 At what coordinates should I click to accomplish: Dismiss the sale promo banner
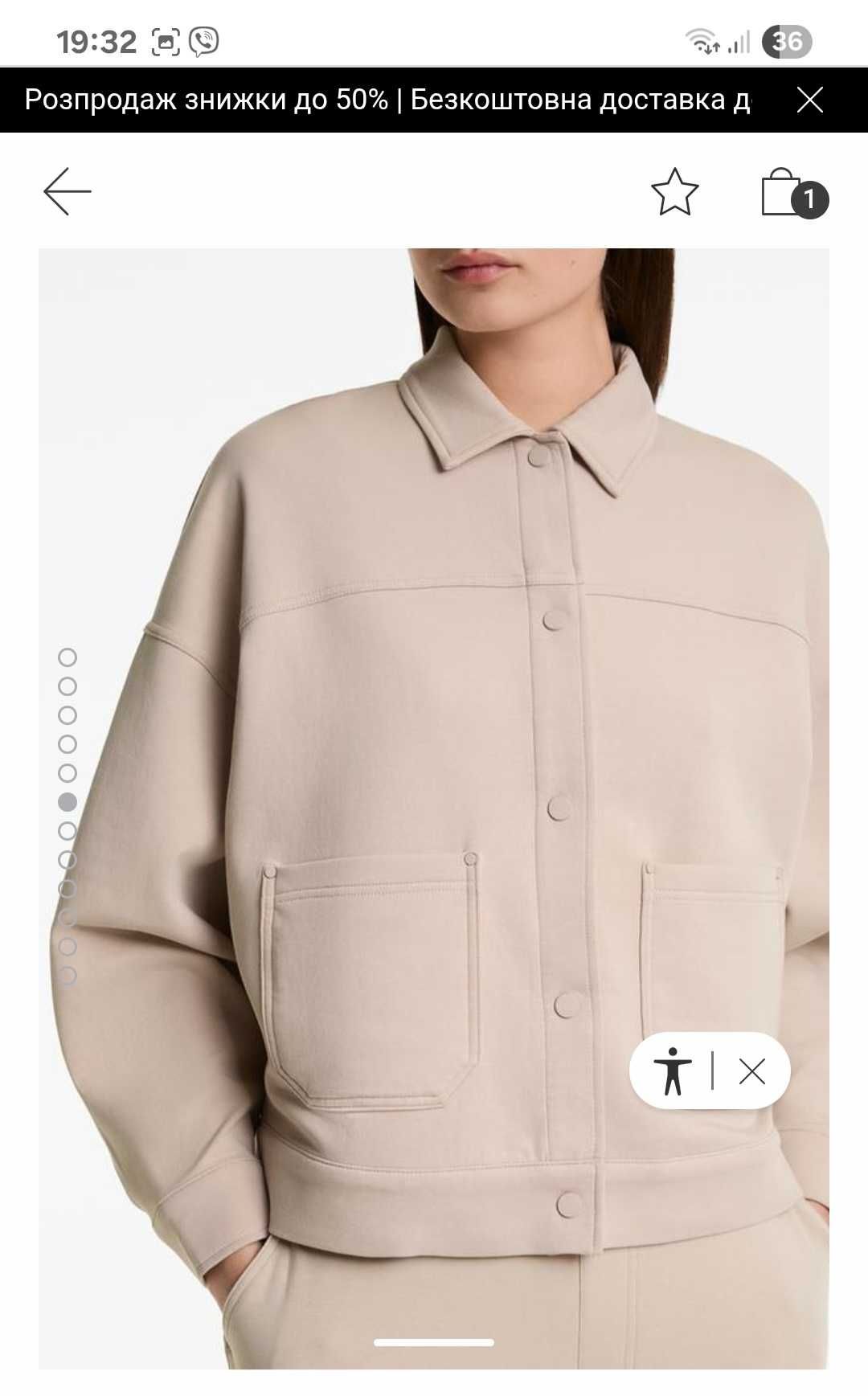click(x=809, y=100)
